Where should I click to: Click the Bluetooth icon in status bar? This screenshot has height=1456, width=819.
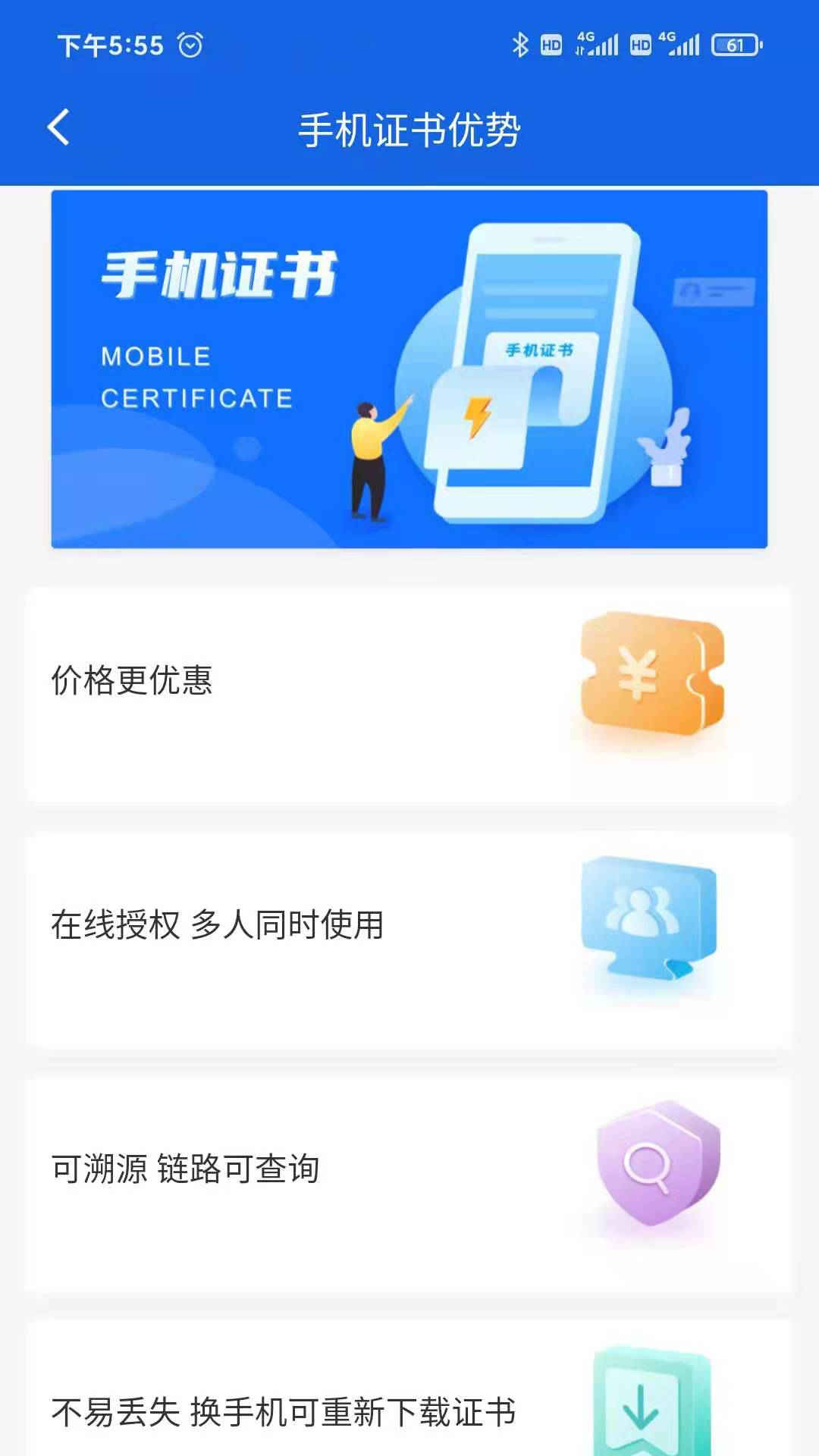pyautogui.click(x=521, y=45)
